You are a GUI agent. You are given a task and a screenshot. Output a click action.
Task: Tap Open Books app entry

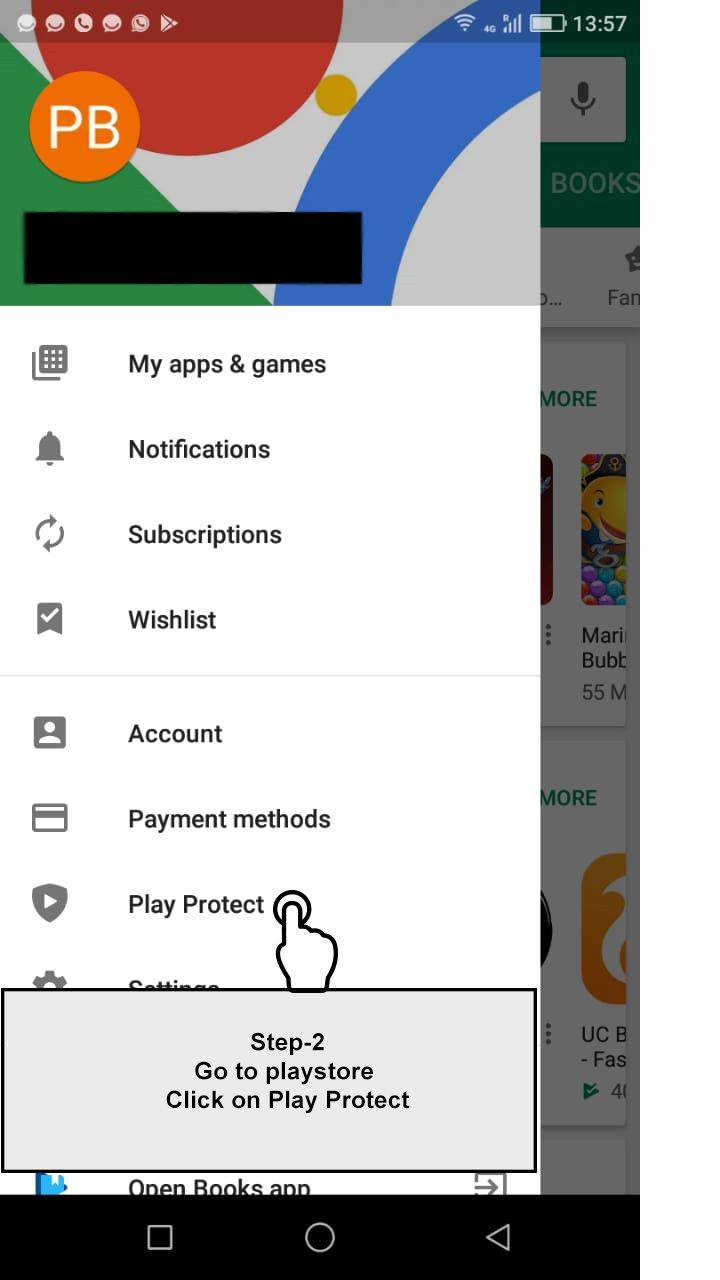(x=220, y=1184)
